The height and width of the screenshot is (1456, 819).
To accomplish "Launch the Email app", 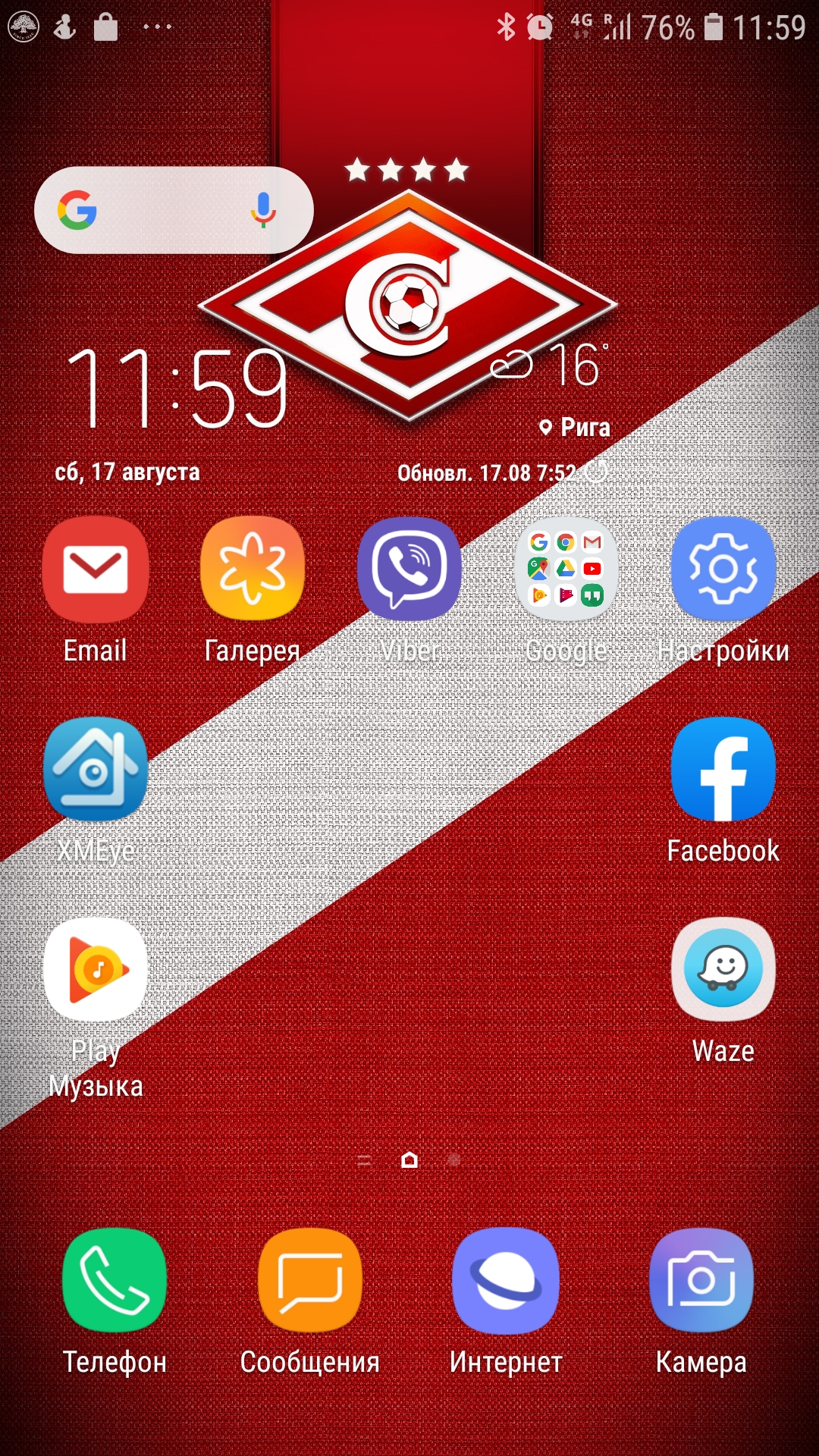I will (95, 570).
